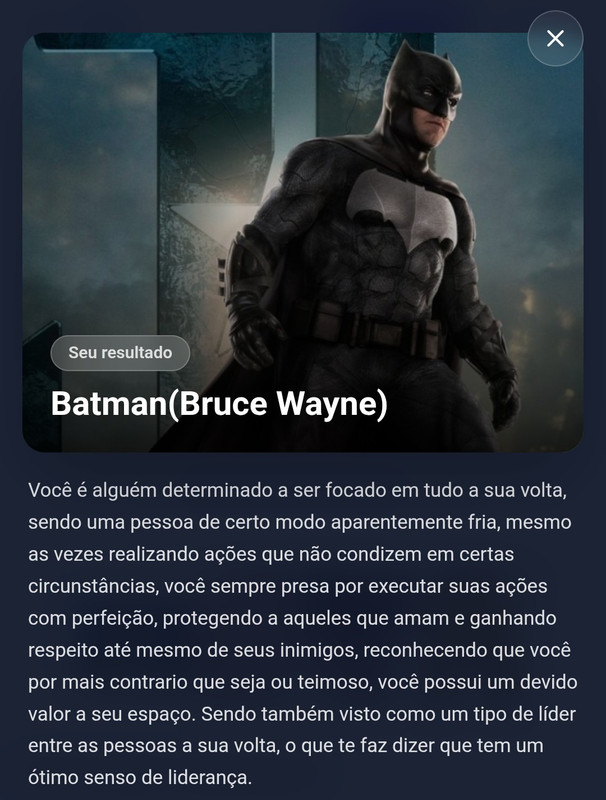Close the Batman quiz result

click(x=555, y=38)
